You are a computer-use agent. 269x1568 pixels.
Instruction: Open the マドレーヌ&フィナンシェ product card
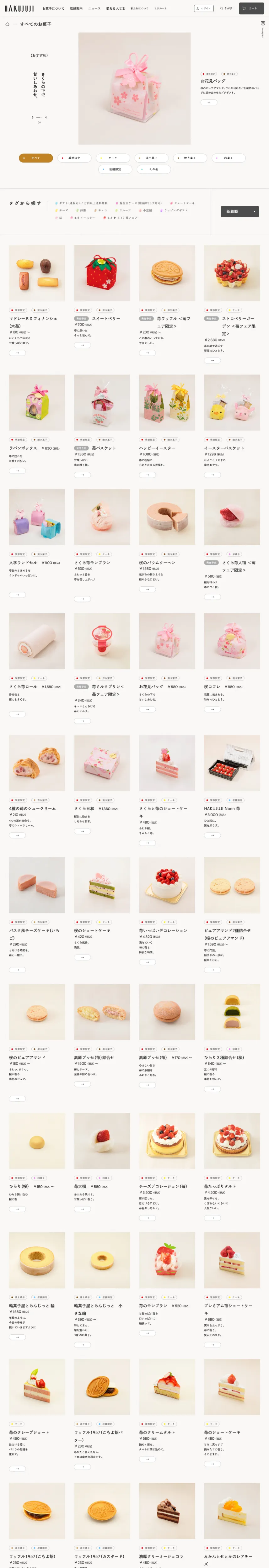36,273
